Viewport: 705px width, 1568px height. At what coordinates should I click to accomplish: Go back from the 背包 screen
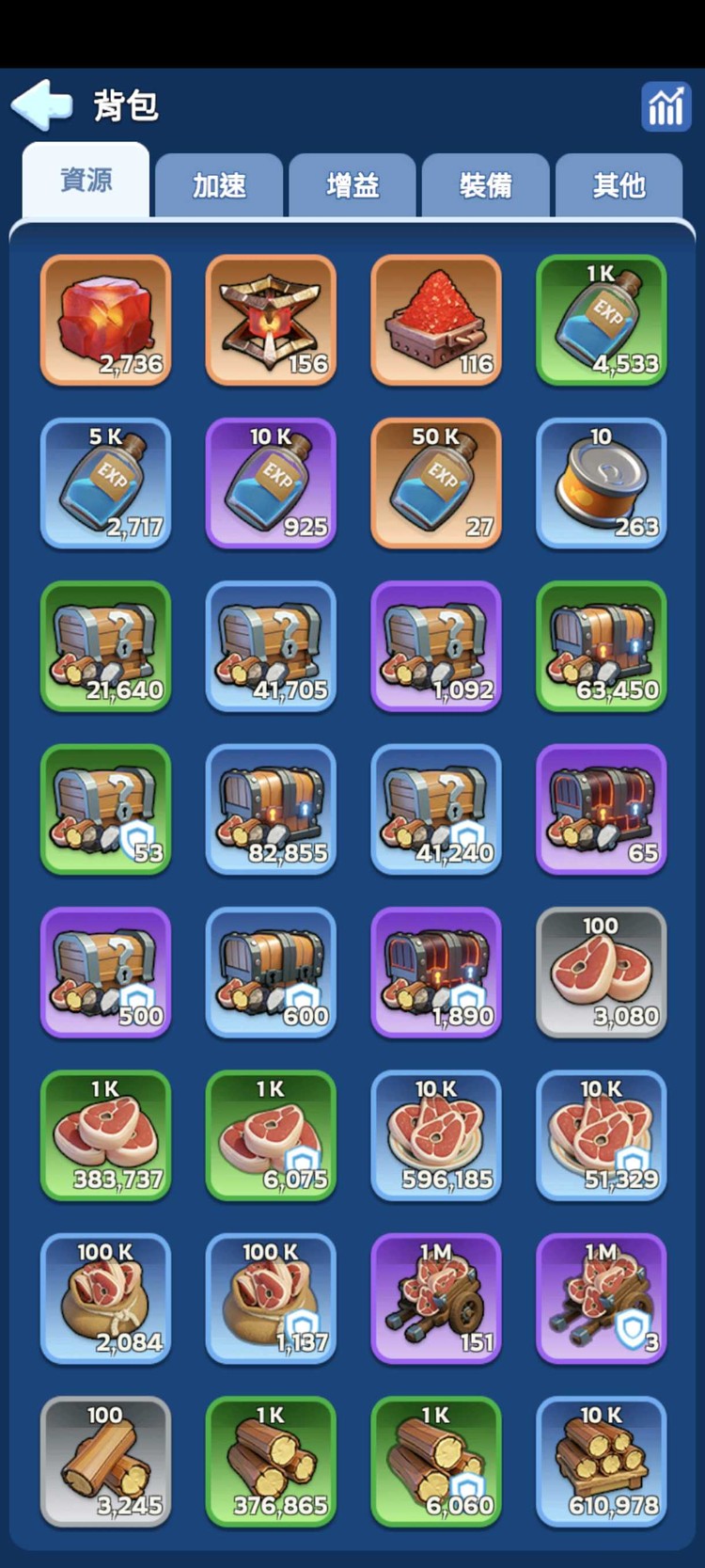42,103
